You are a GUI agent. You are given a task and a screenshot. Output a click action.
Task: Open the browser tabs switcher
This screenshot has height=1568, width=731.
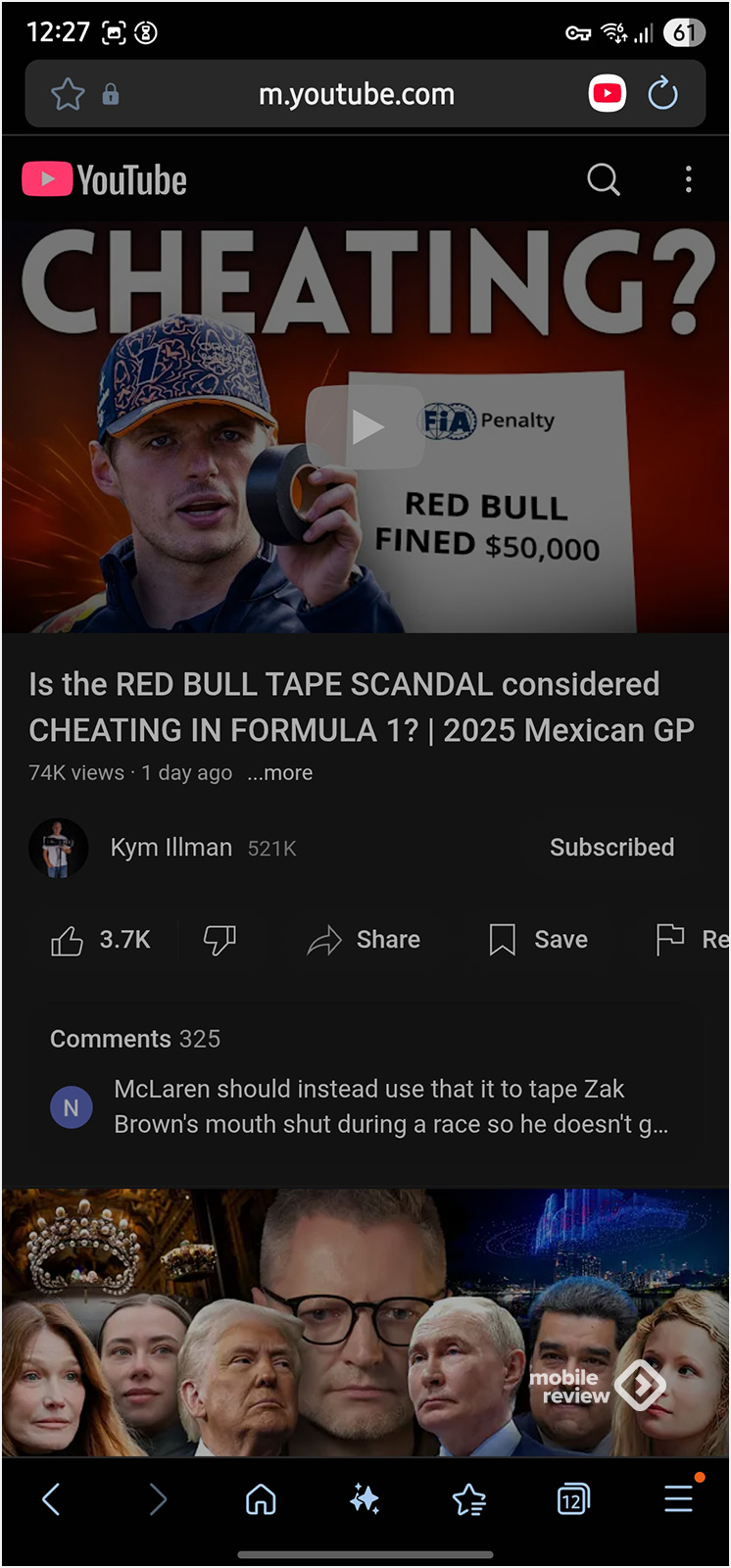[x=573, y=1498]
